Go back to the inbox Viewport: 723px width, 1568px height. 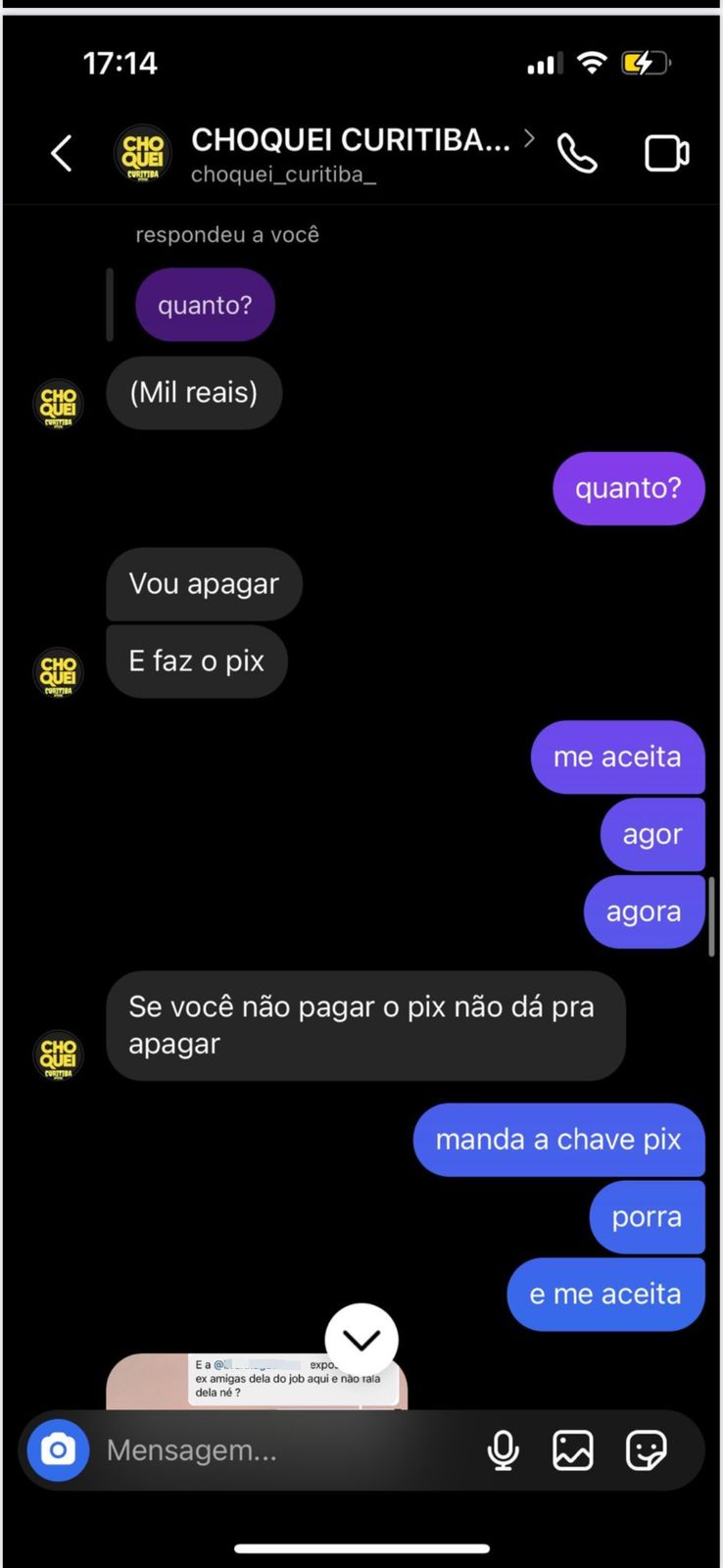[x=62, y=154]
